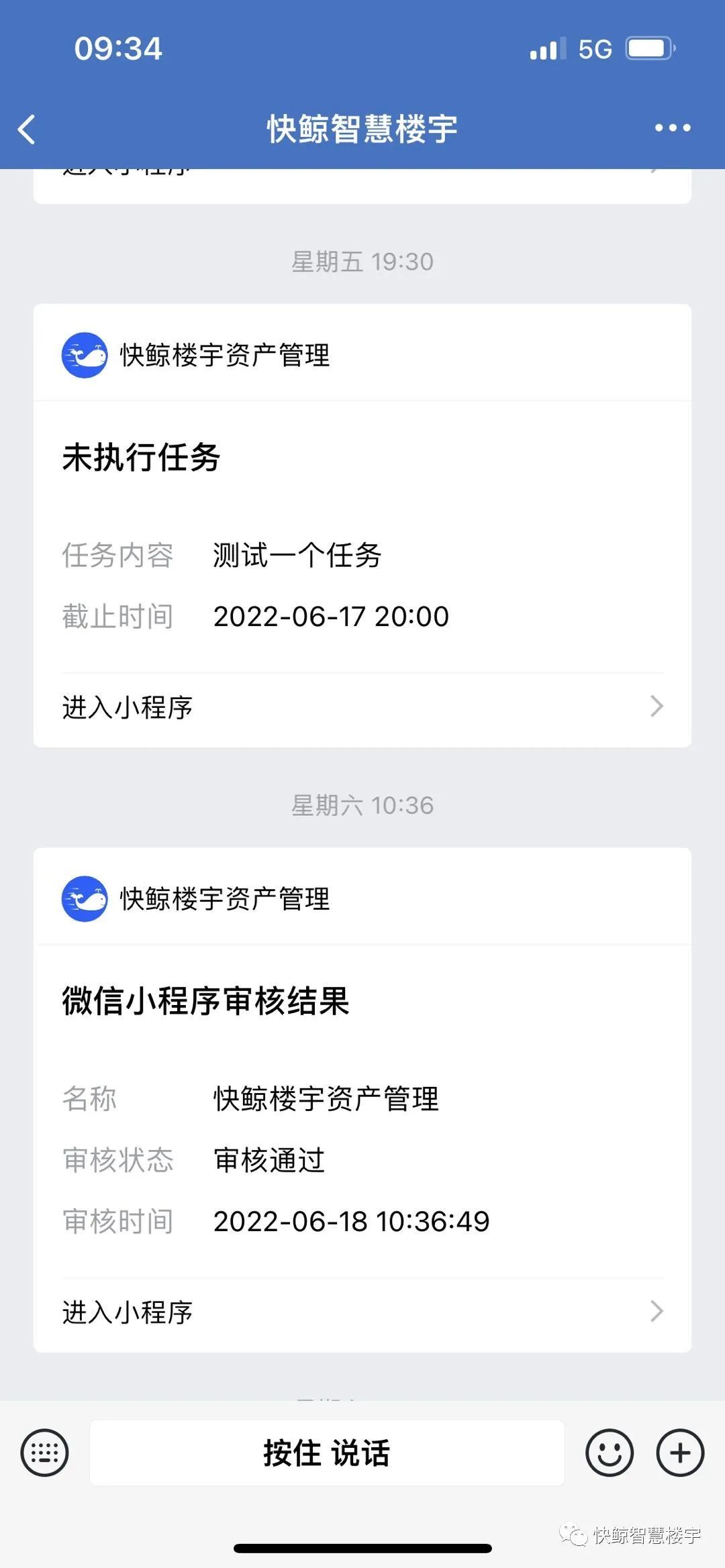
Task: Open the 未执行任务 message card
Action: coord(362,525)
